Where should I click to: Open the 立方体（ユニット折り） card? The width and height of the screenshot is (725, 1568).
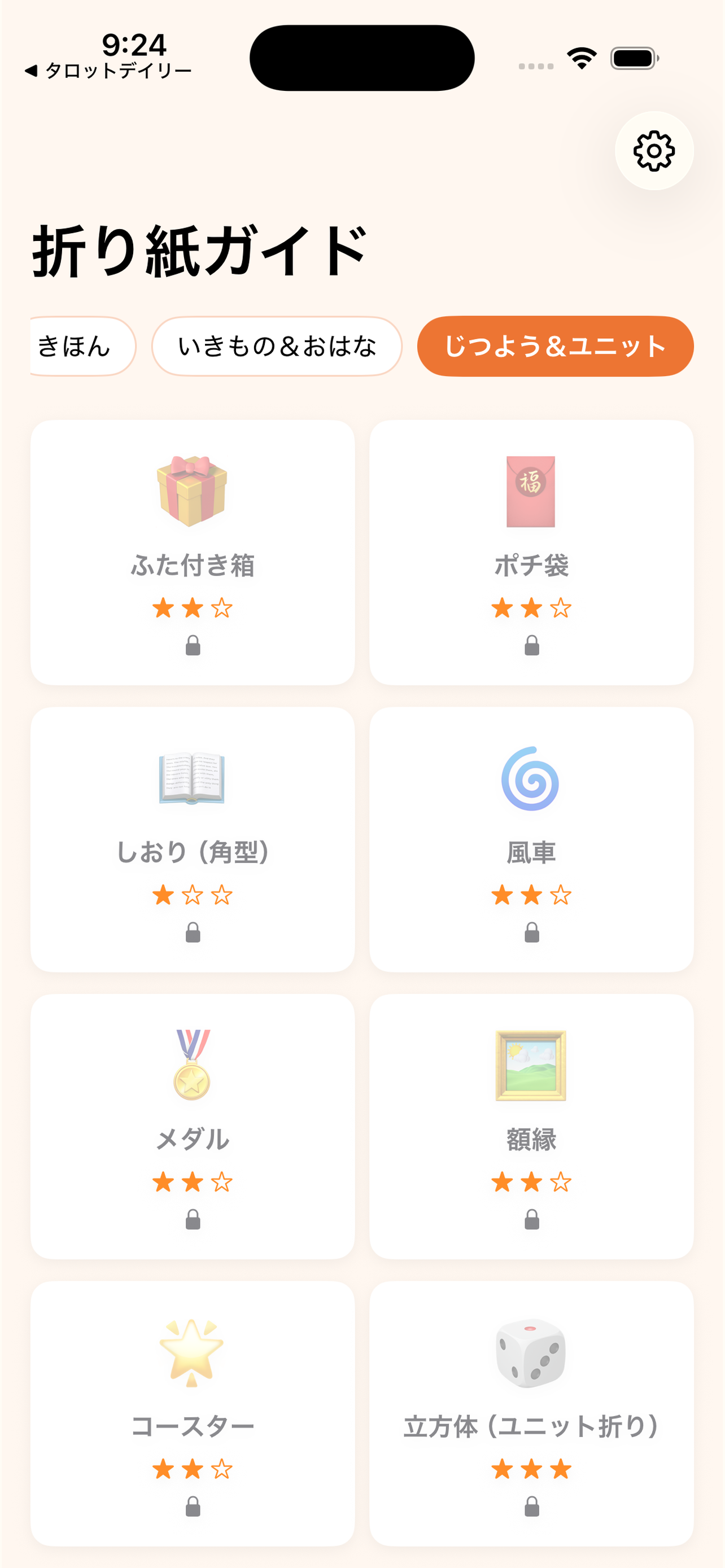tap(531, 1414)
